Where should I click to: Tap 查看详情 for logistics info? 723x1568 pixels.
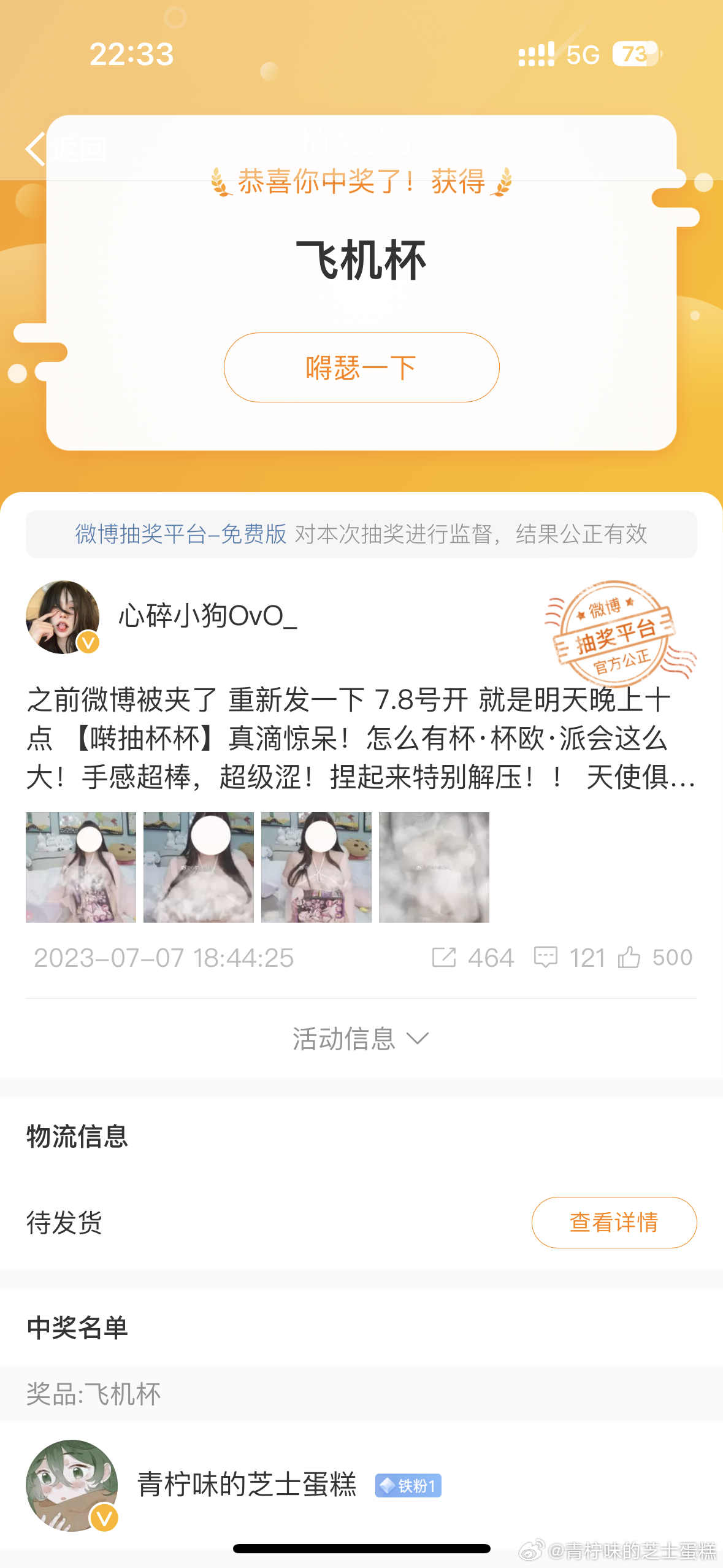tap(614, 1222)
